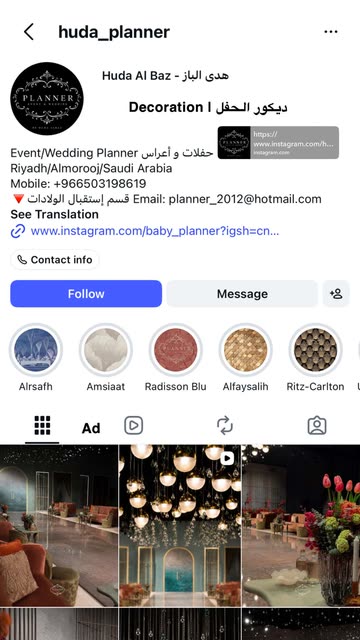The height and width of the screenshot is (640, 360).
Task: Tap See Translation for the bio
Action: click(x=54, y=214)
